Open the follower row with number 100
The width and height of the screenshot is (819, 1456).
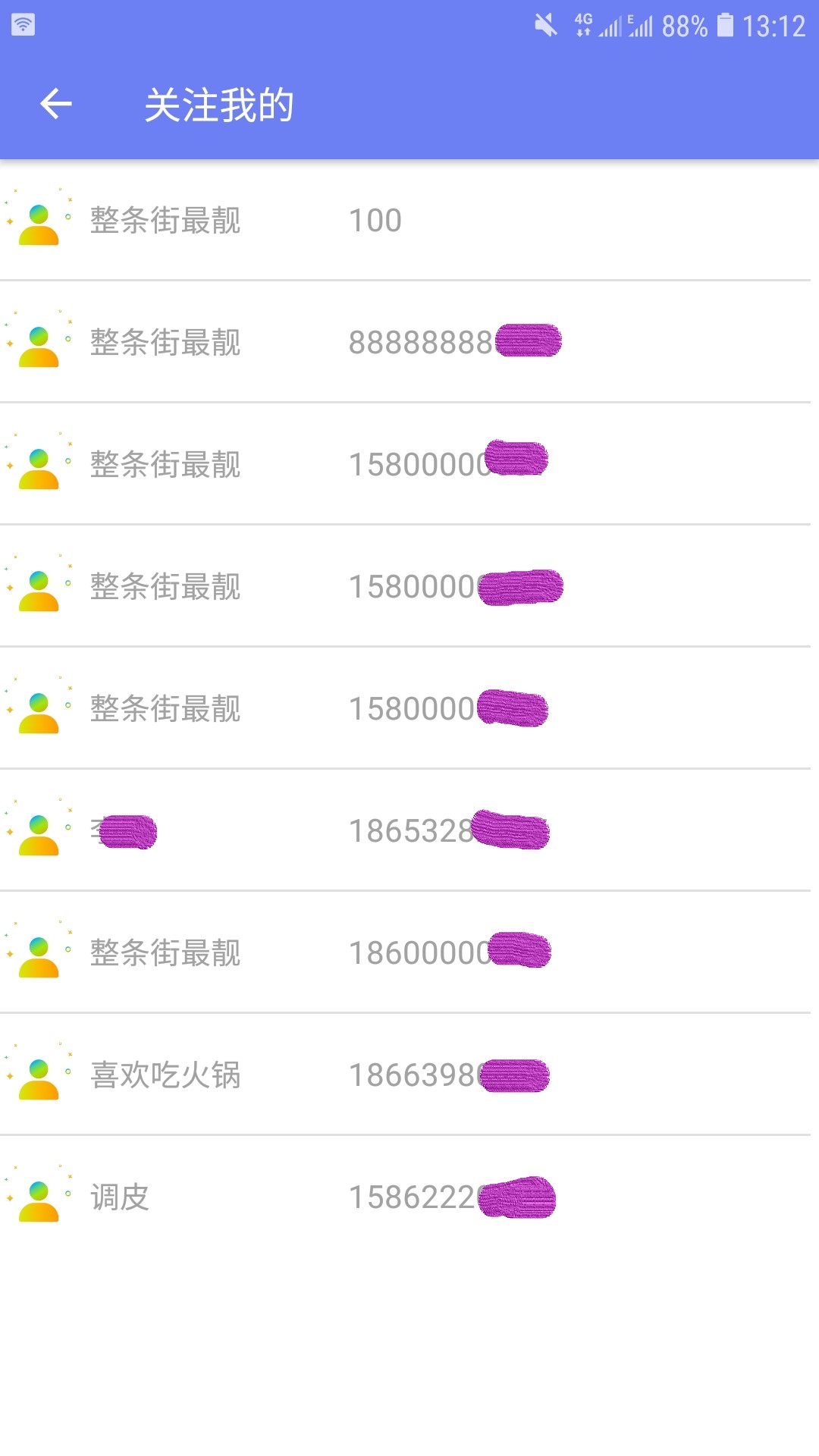pyautogui.click(x=409, y=220)
